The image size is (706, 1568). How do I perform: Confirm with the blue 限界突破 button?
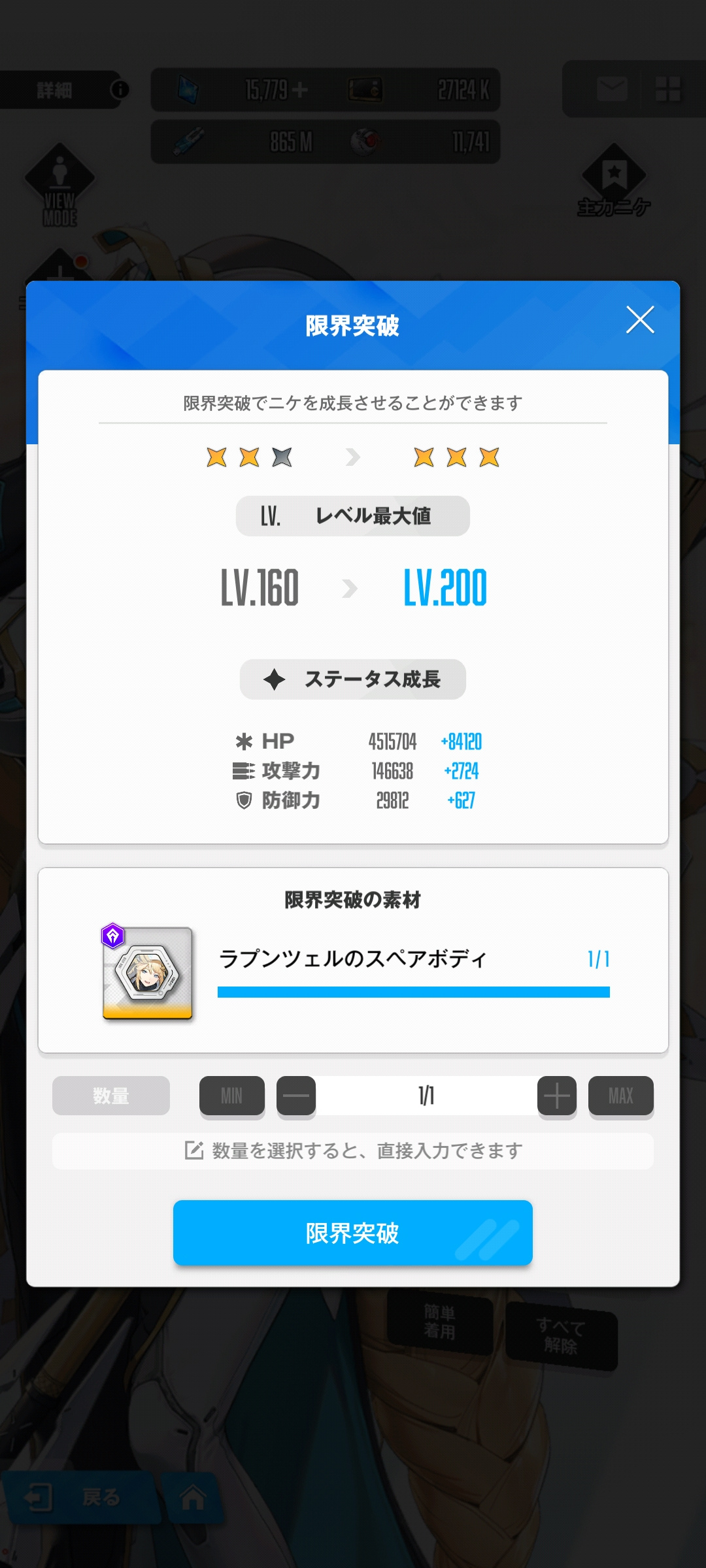coord(352,1233)
